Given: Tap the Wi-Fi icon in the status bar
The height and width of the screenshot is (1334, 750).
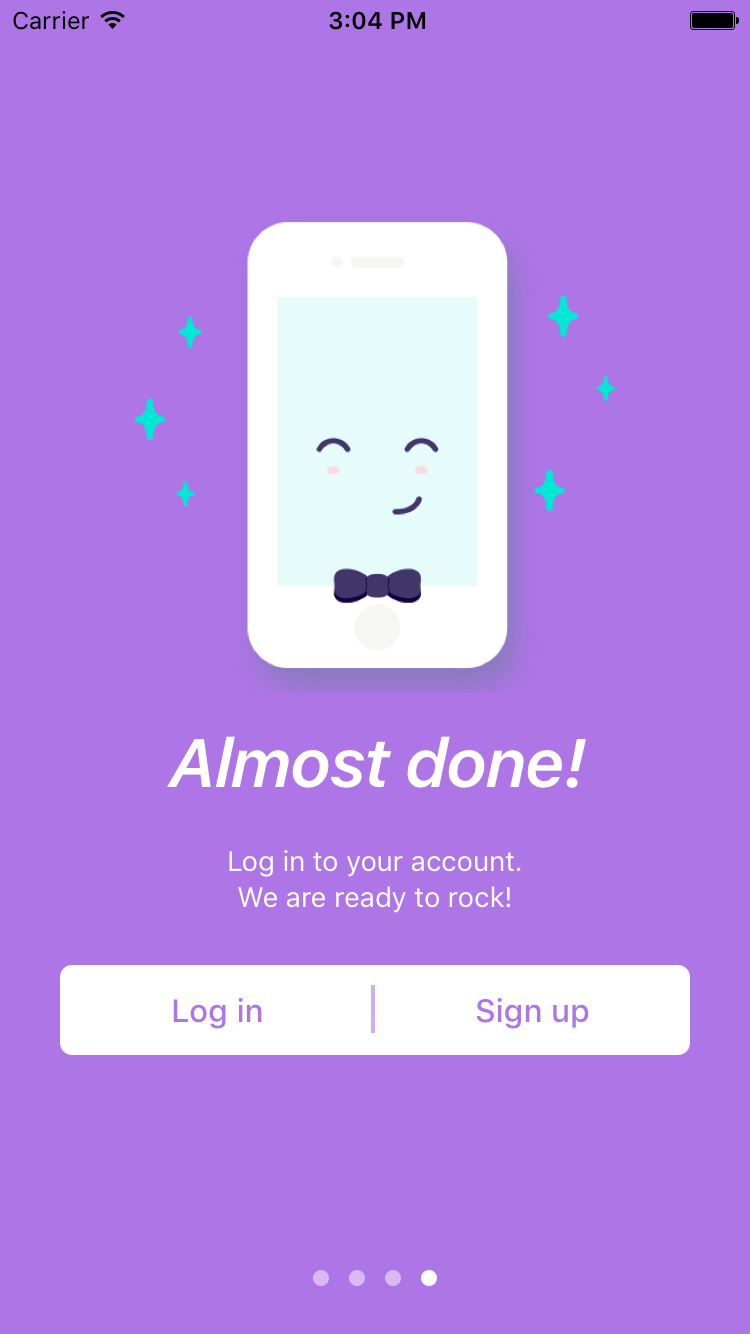Looking at the screenshot, I should pyautogui.click(x=110, y=19).
